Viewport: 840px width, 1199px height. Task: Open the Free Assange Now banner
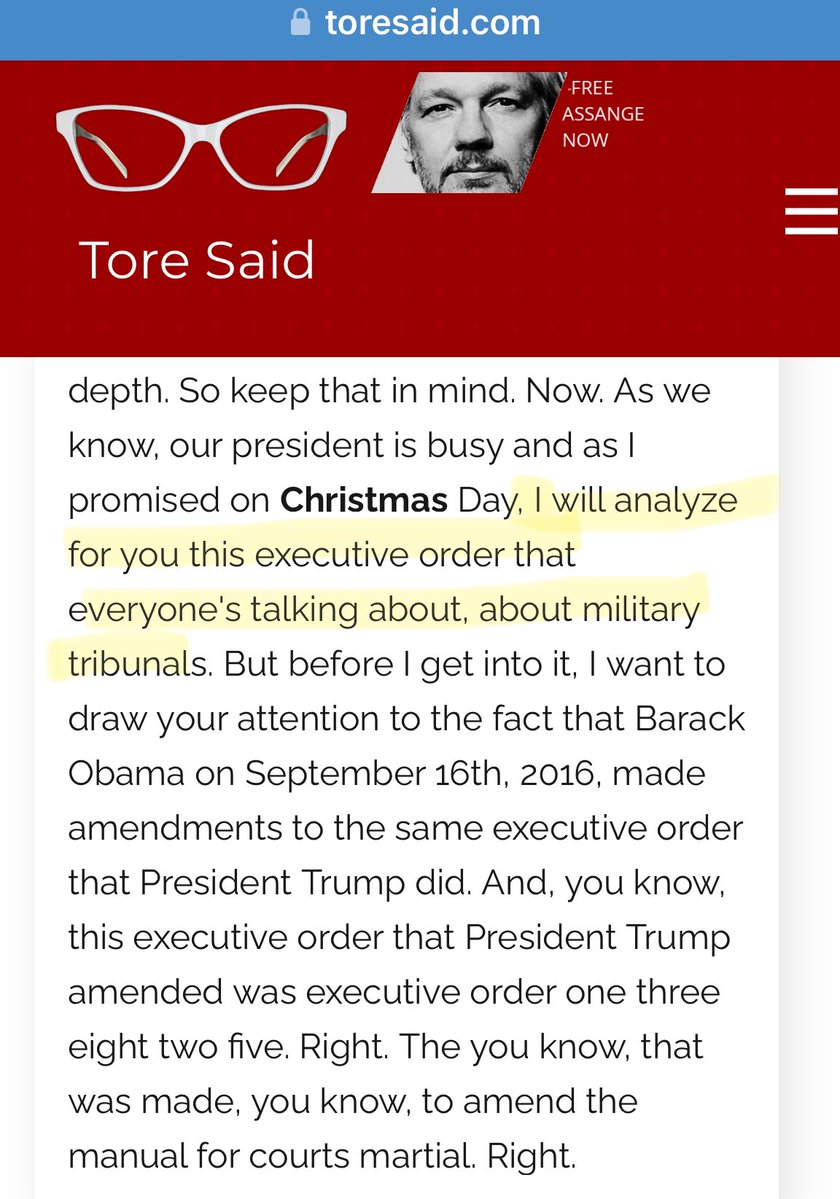[x=510, y=131]
